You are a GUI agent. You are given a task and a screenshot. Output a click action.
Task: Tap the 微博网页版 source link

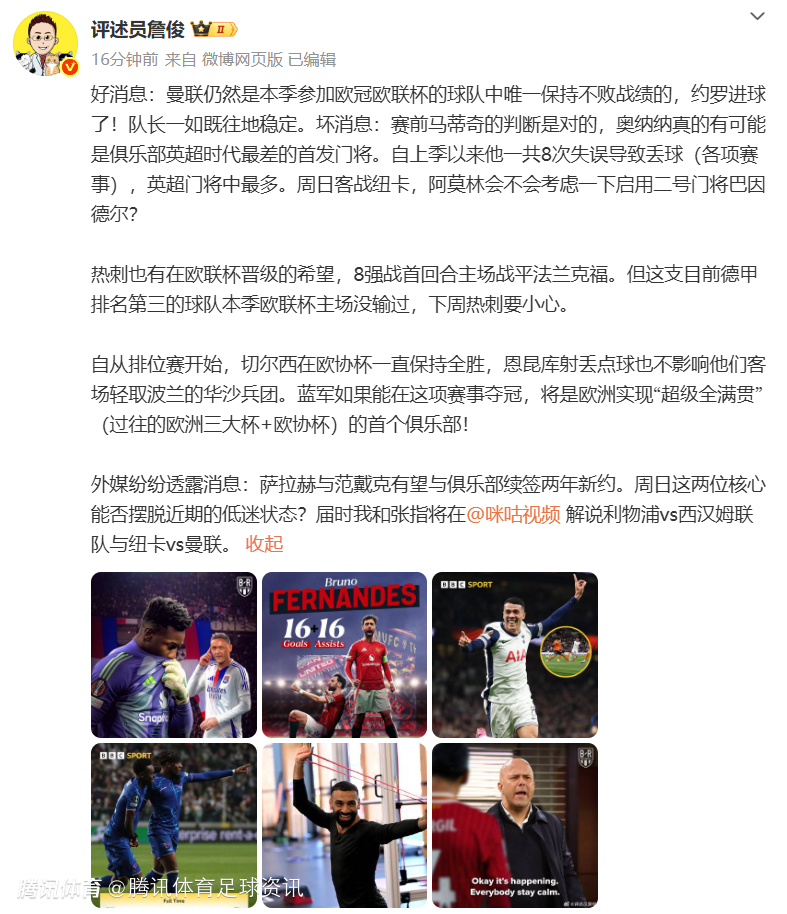(x=242, y=59)
